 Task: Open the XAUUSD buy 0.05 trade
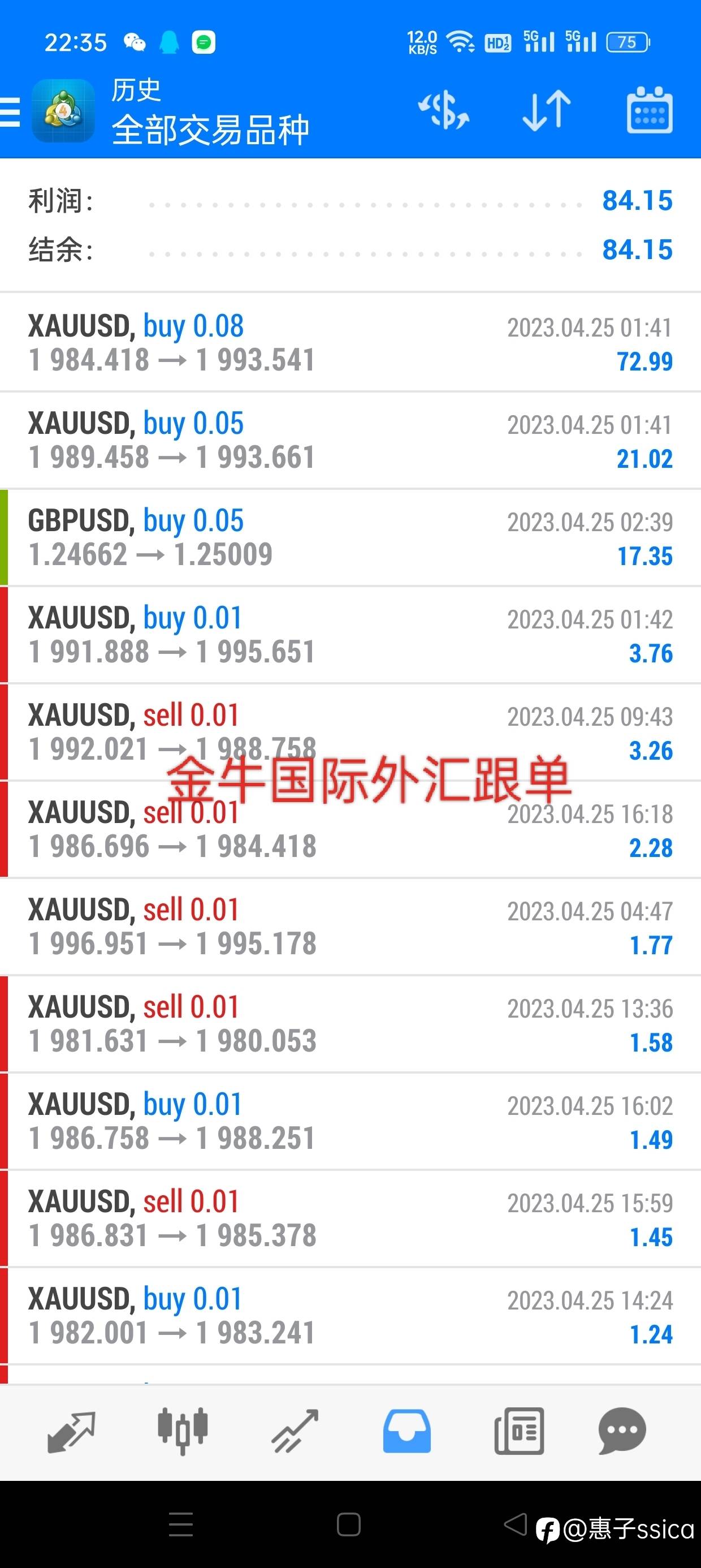[x=350, y=440]
